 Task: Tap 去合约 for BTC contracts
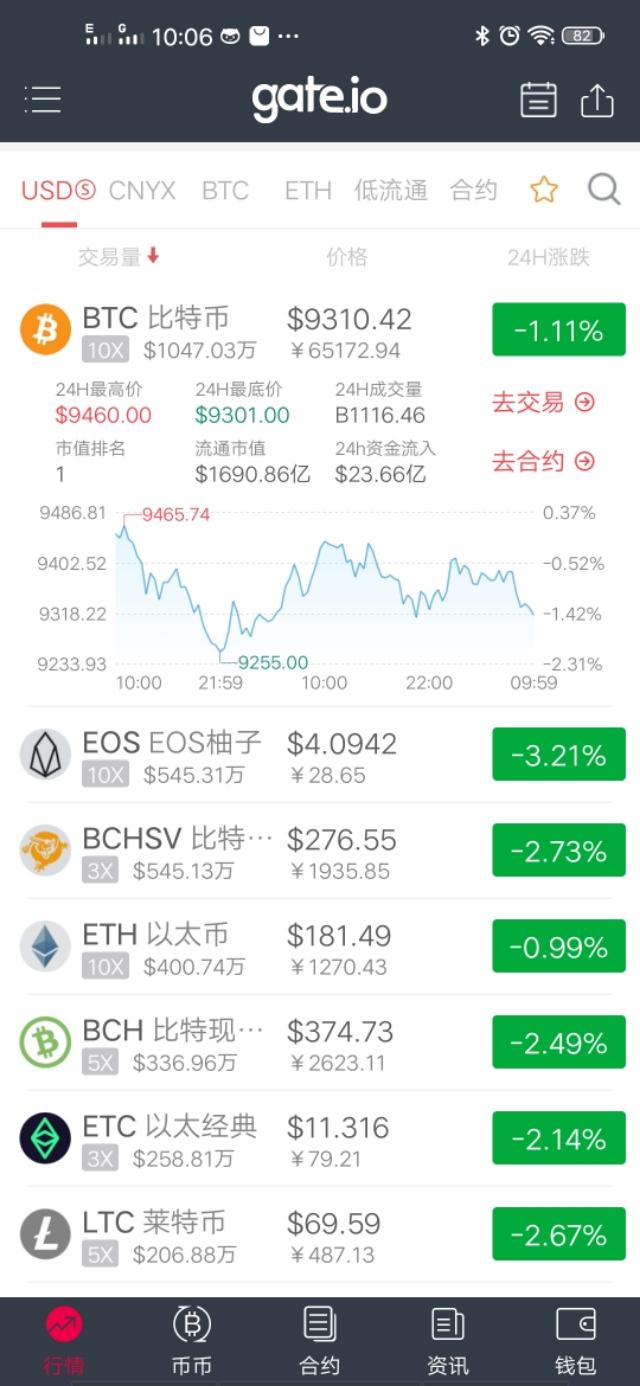(543, 461)
